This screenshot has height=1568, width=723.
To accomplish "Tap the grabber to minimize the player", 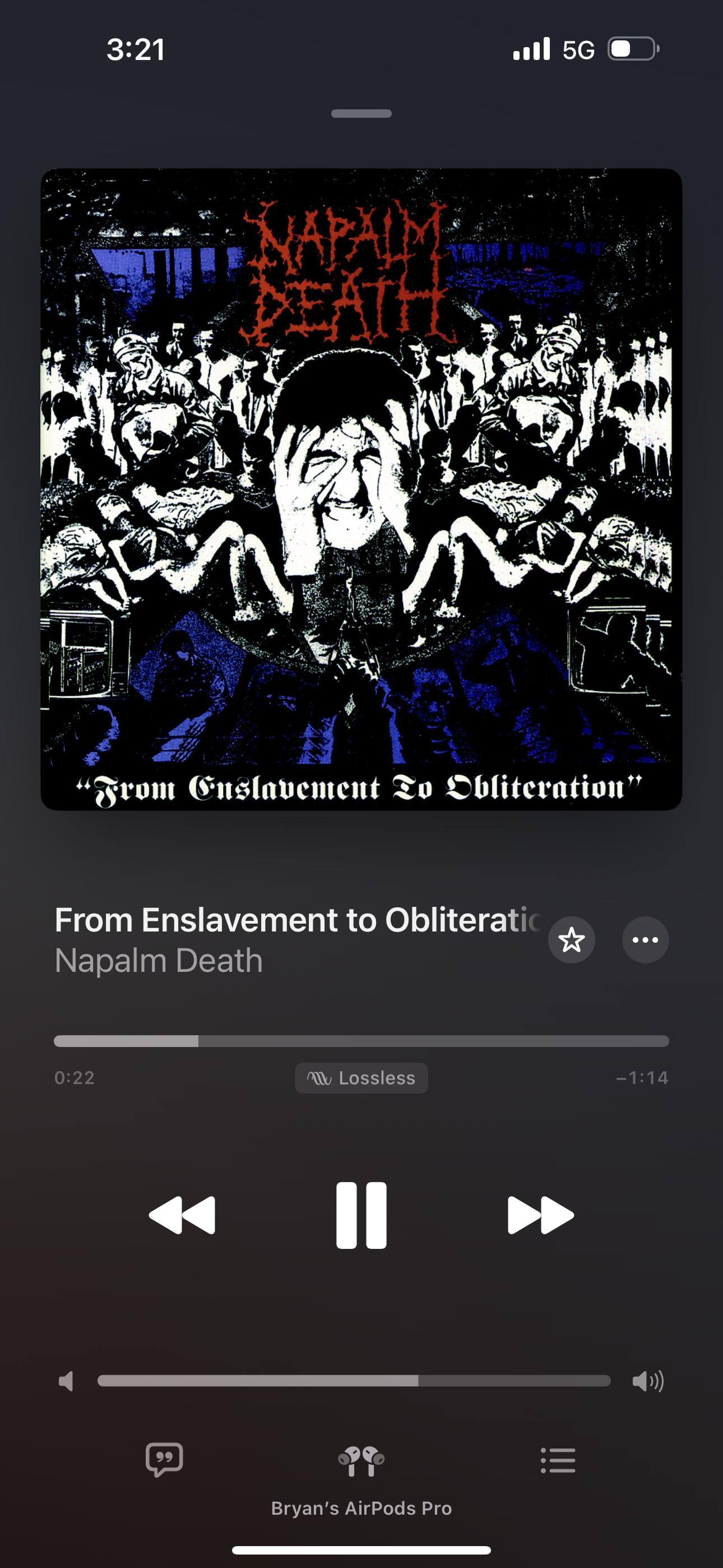I will pos(361,113).
